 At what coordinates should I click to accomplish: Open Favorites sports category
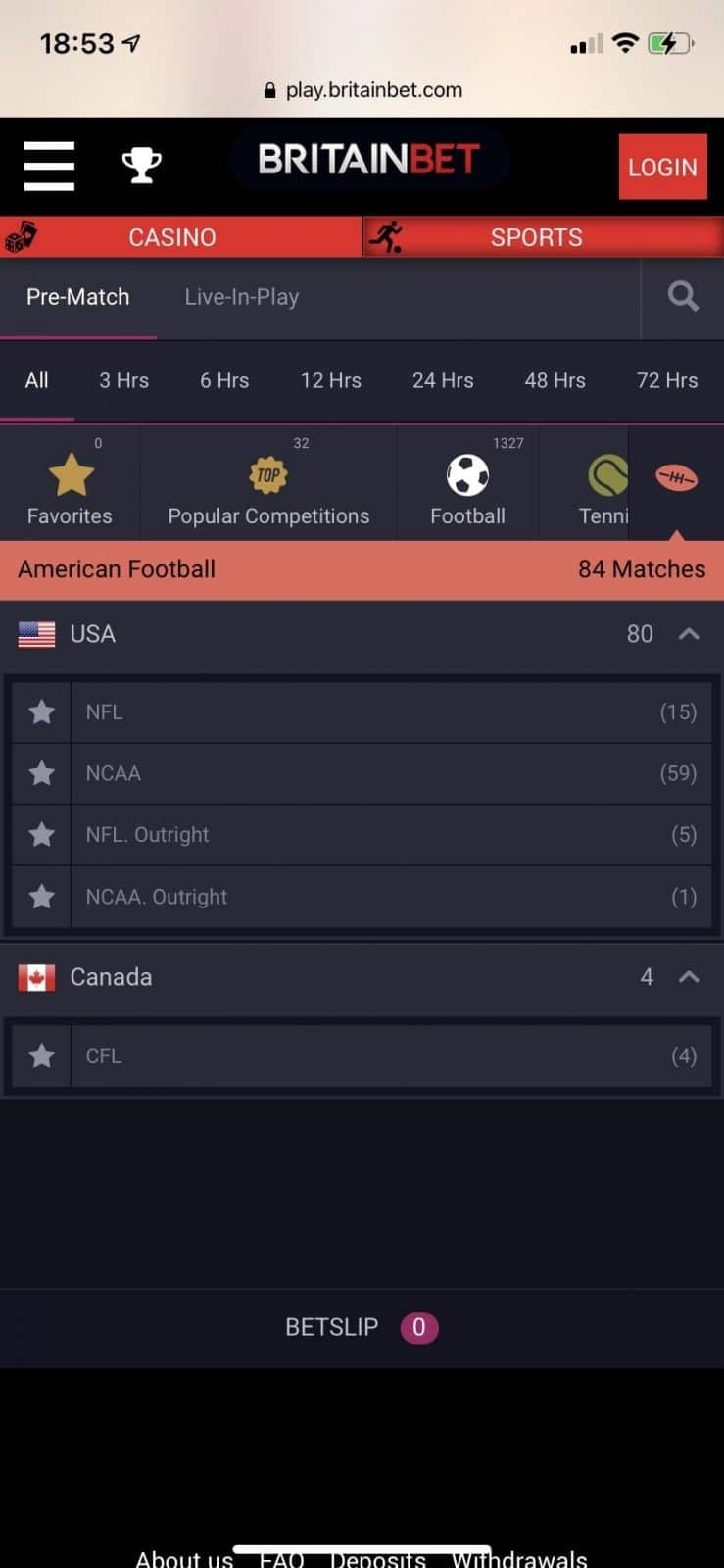click(x=70, y=487)
